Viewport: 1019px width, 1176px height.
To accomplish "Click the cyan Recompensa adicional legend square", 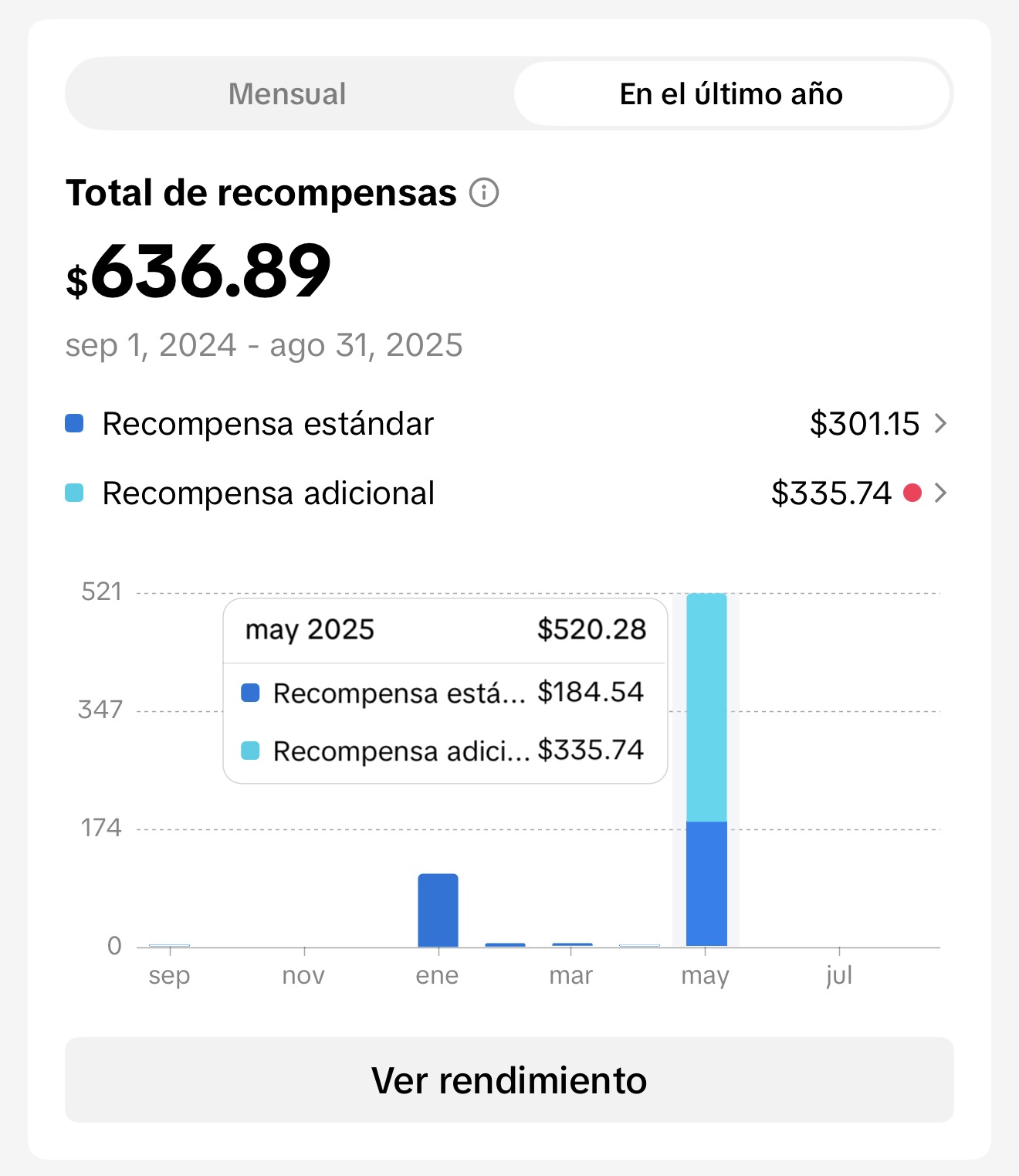I will pos(75,492).
